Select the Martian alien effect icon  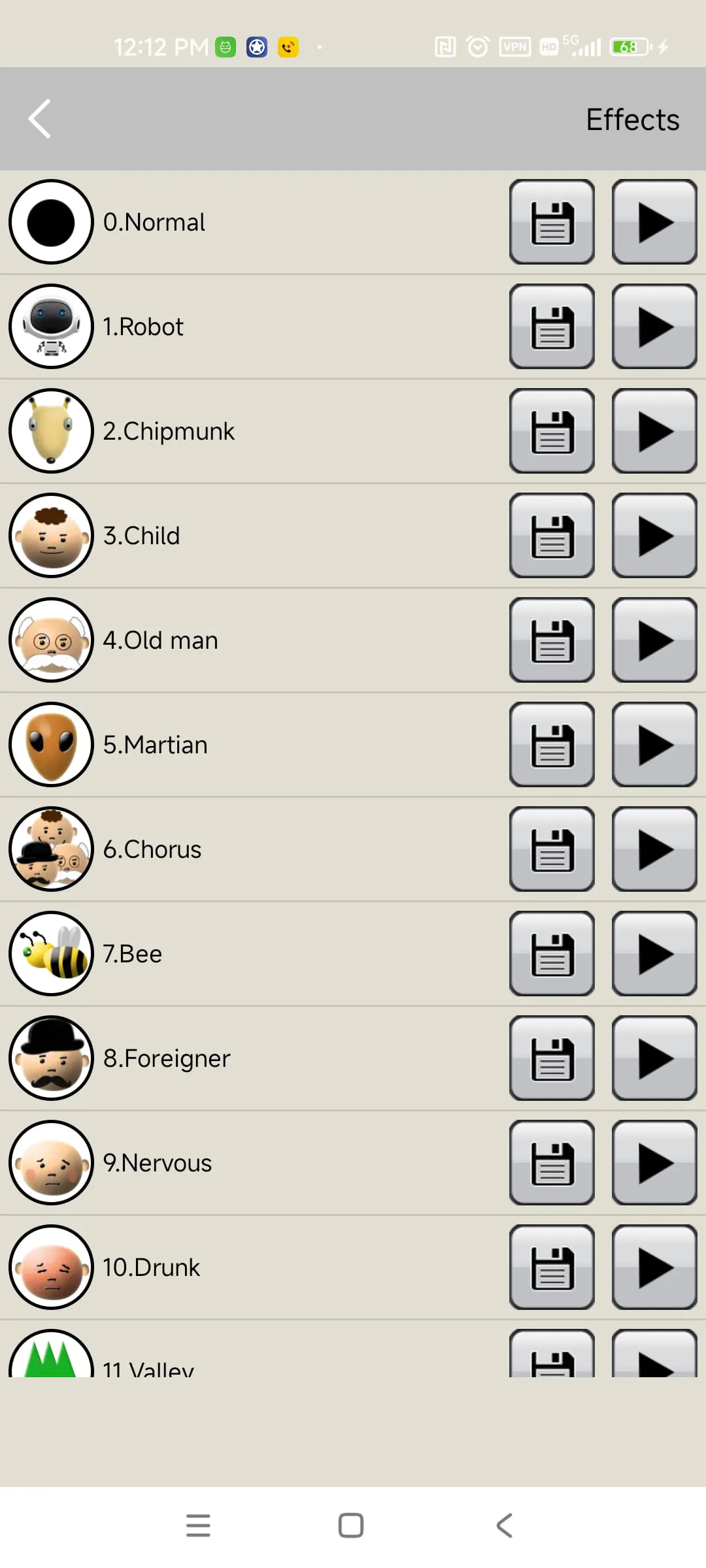51,744
